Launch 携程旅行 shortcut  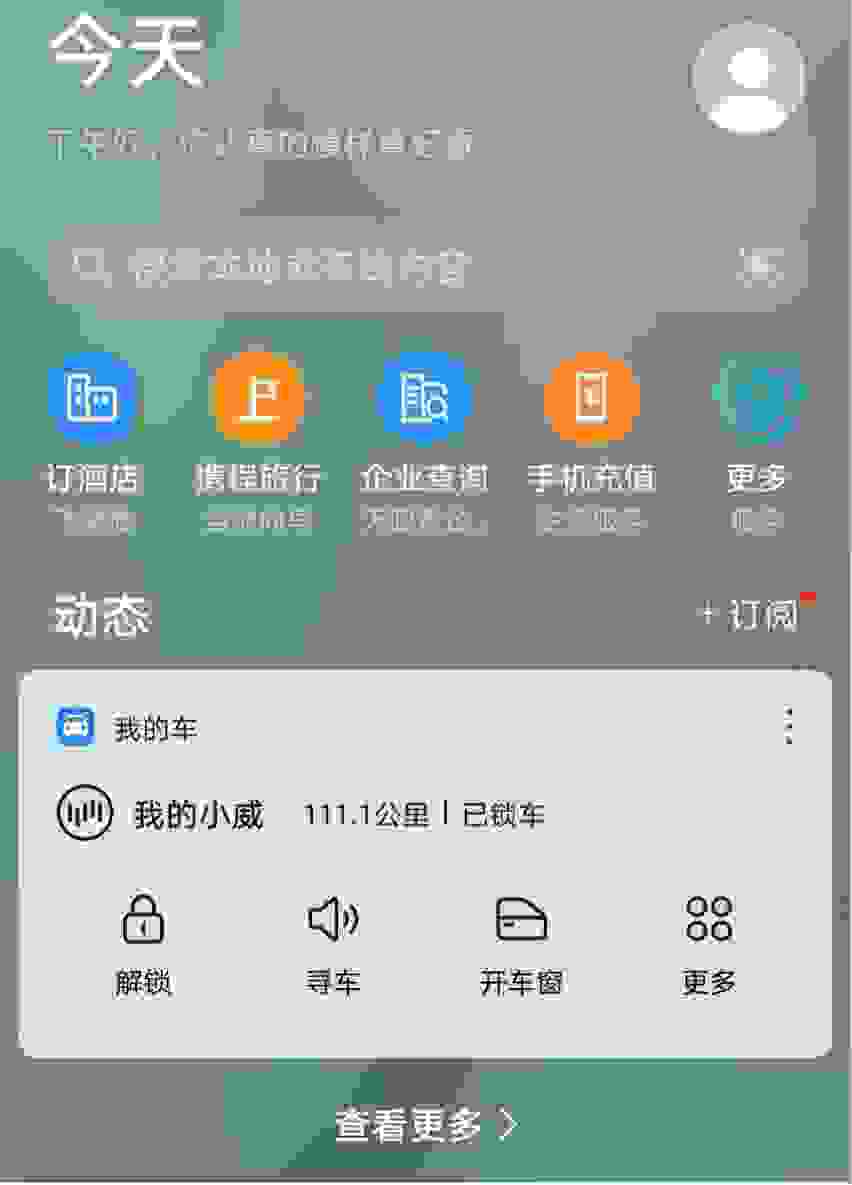[258, 400]
